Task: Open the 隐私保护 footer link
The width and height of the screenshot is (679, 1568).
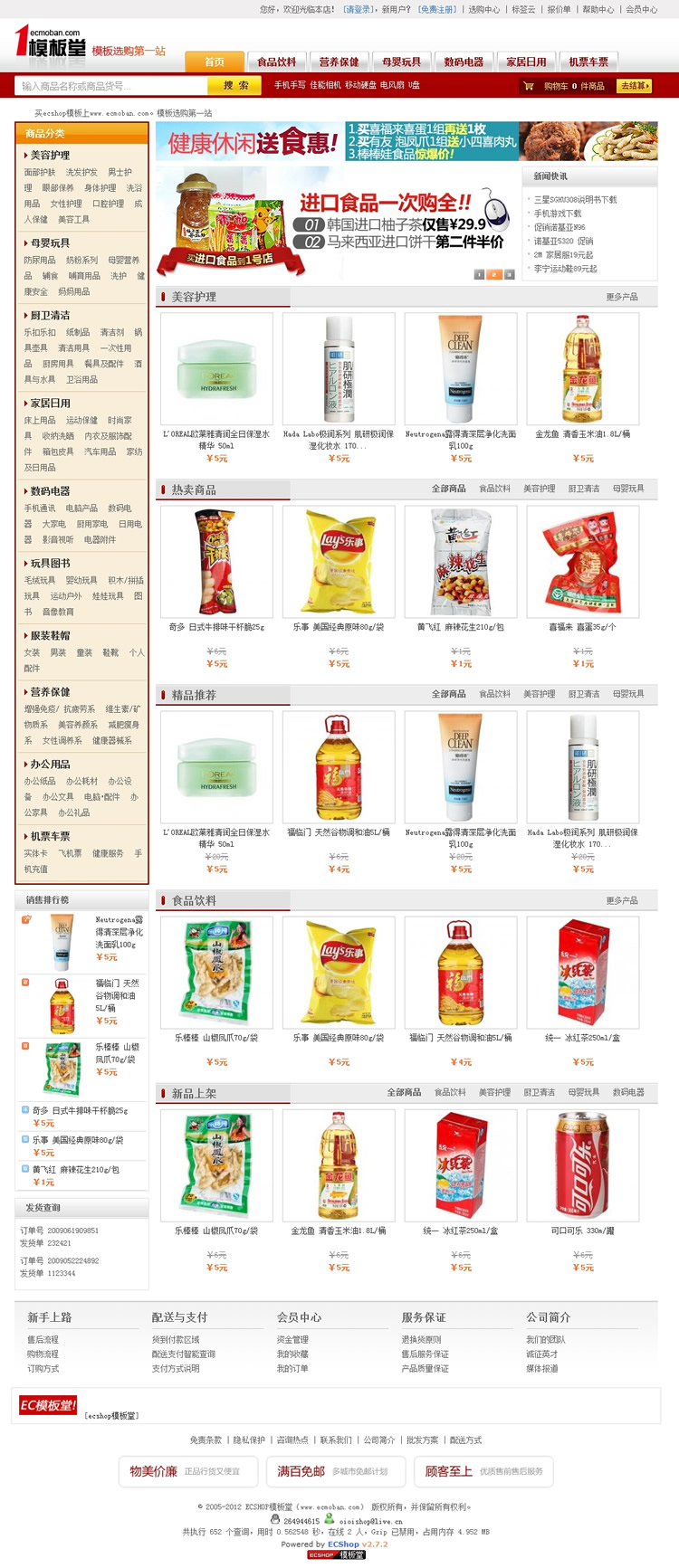Action: [249, 1440]
